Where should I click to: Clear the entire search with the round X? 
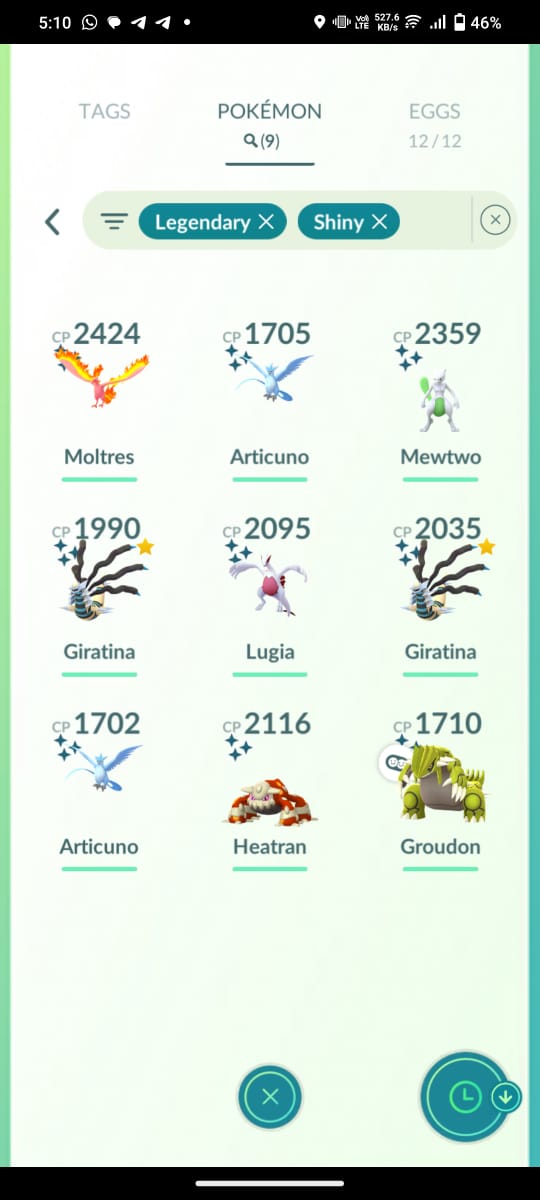coord(495,221)
